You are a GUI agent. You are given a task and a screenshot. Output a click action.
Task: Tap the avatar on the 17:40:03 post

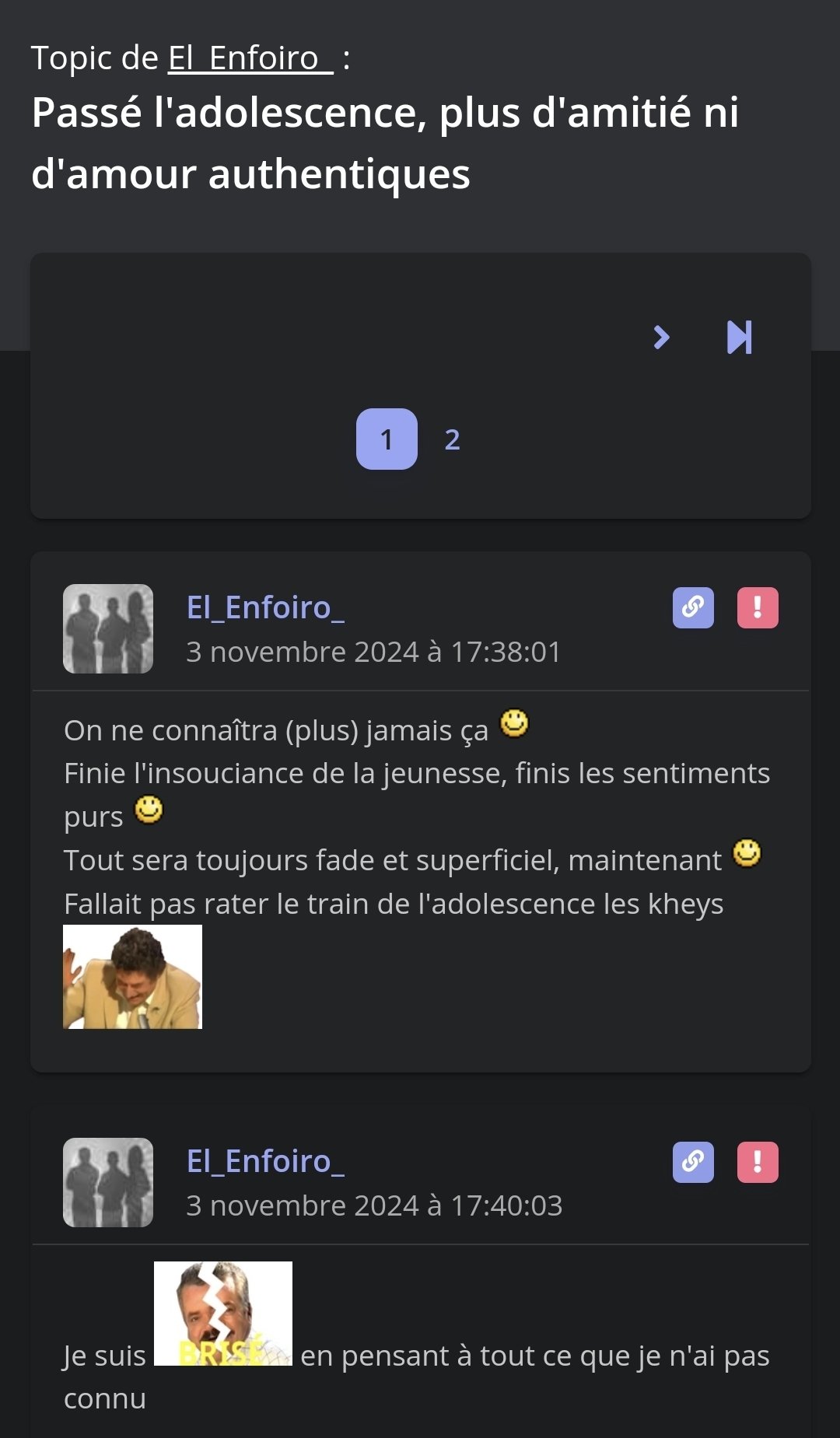coord(108,1182)
